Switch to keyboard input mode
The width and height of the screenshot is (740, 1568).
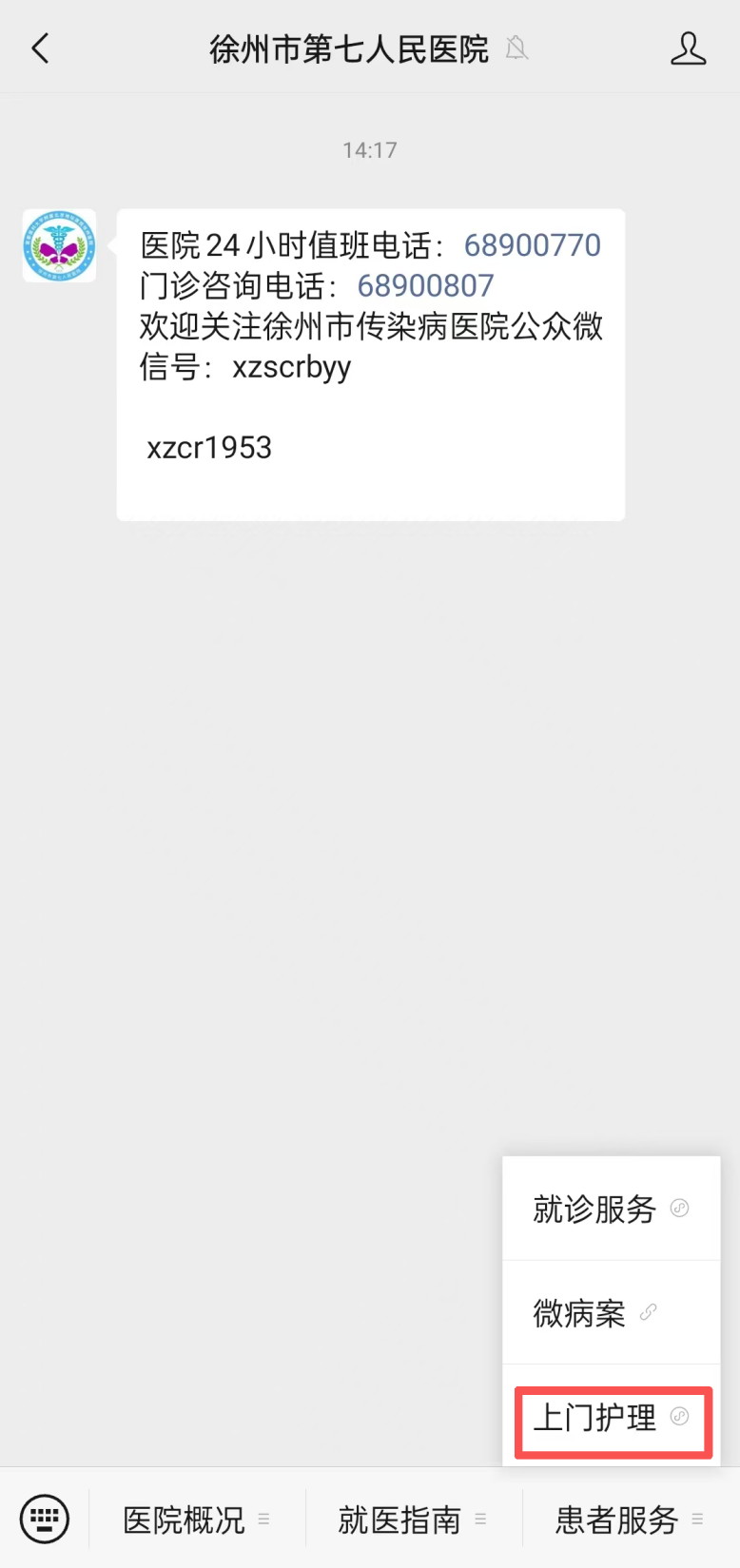pyautogui.click(x=45, y=1519)
